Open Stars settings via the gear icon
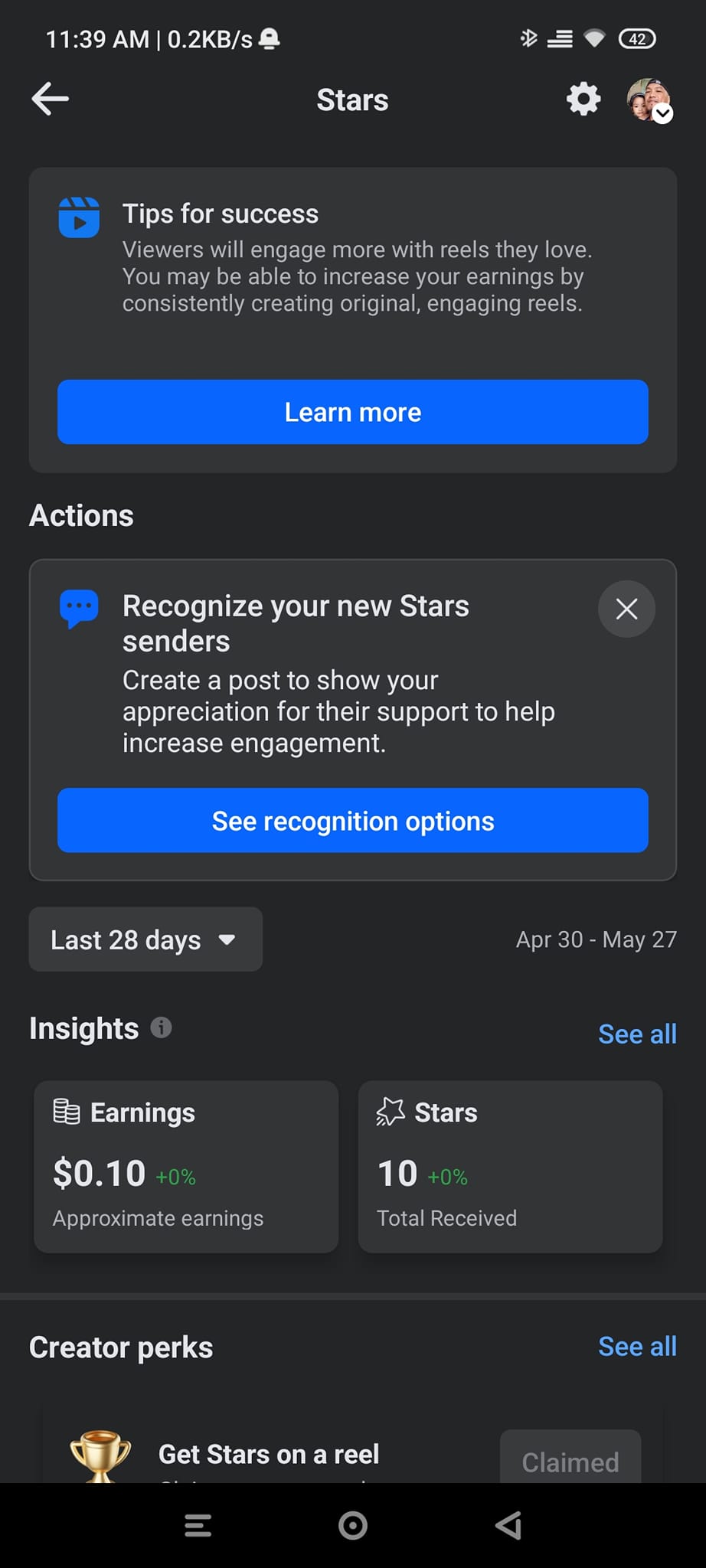 coord(583,100)
